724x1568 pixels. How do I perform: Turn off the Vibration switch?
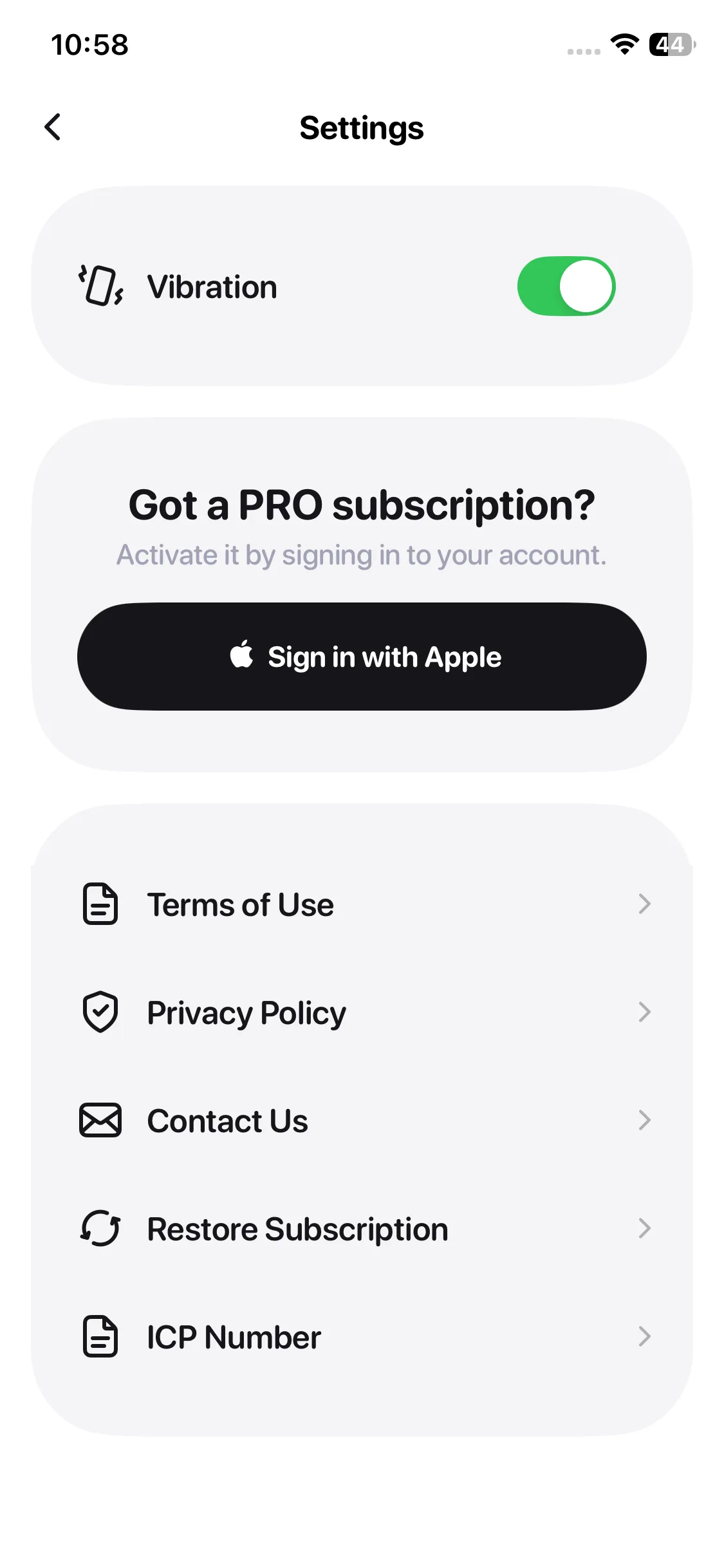566,286
